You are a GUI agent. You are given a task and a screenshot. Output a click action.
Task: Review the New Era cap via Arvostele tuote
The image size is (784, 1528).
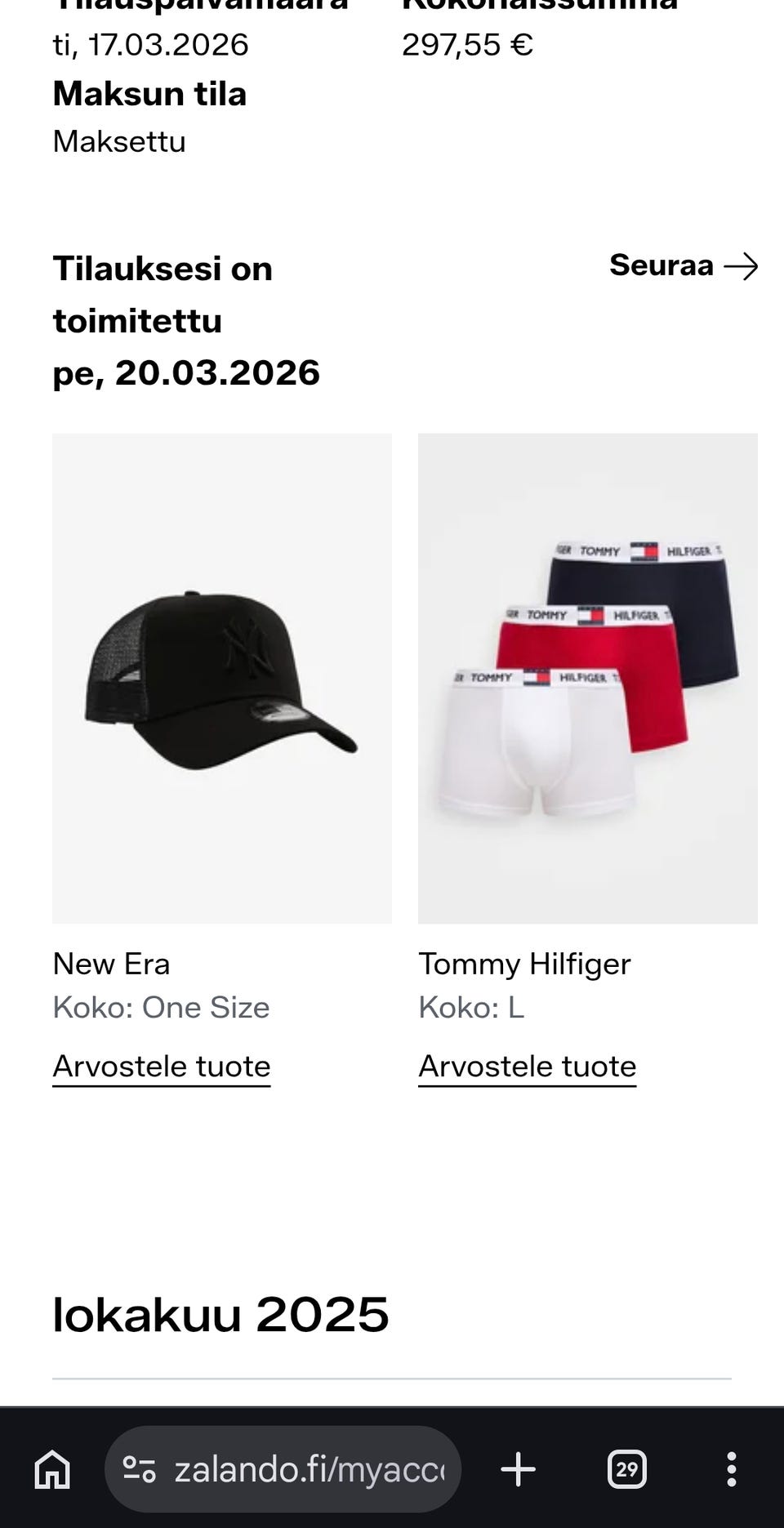pyautogui.click(x=161, y=1067)
